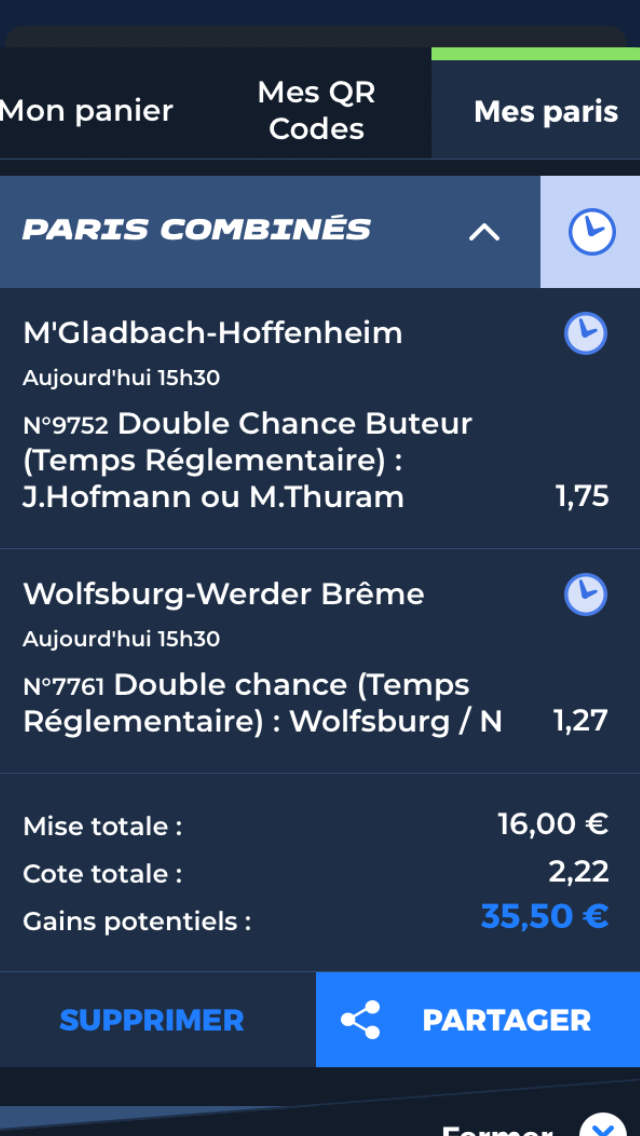Viewport: 640px width, 1136px height.
Task: Open the Mes QR Codes tab
Action: pos(317,111)
